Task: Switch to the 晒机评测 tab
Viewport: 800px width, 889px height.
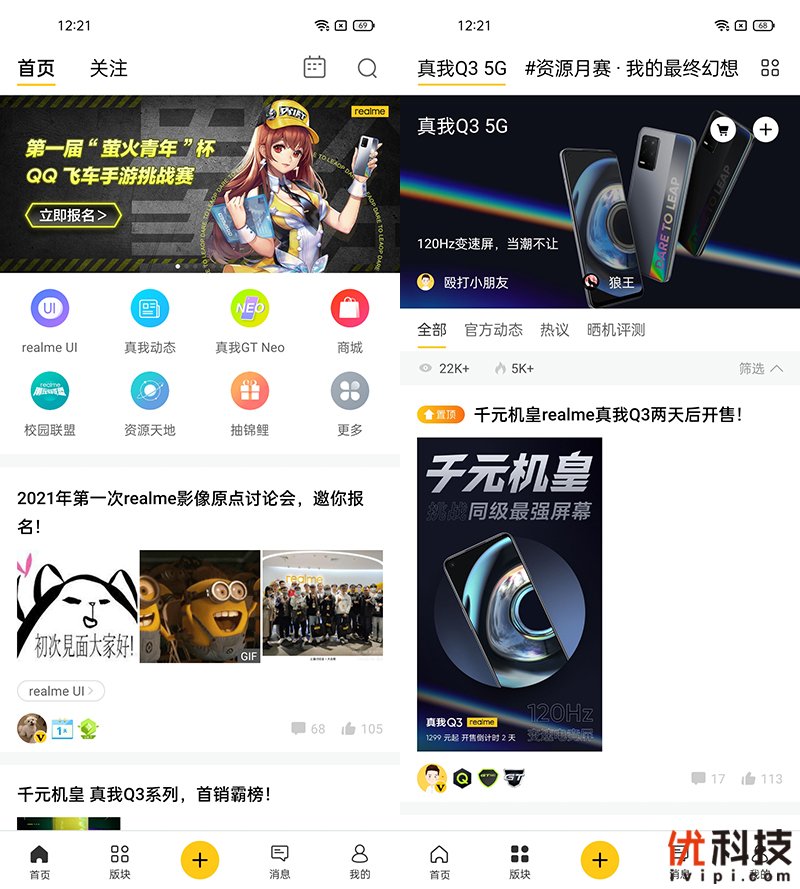Action: point(615,330)
